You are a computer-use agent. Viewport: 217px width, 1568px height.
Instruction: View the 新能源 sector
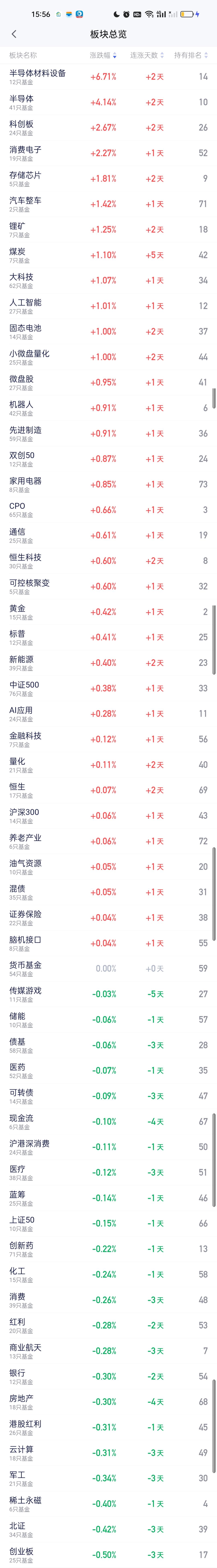point(108,663)
